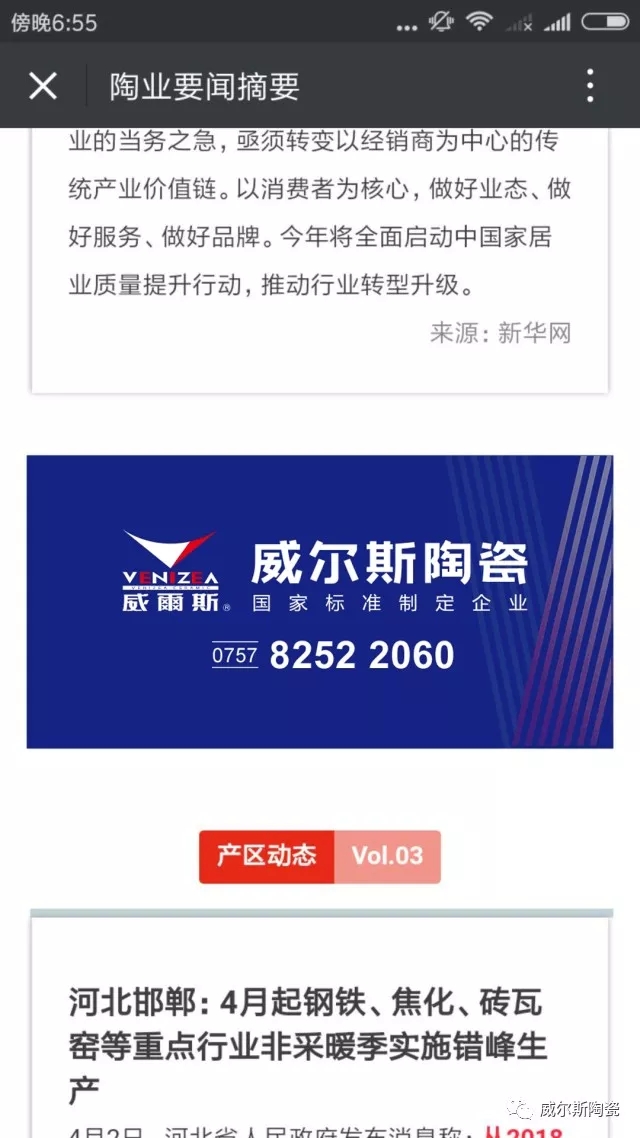Open the 威尔斯陶瓷 banner image

click(320, 601)
